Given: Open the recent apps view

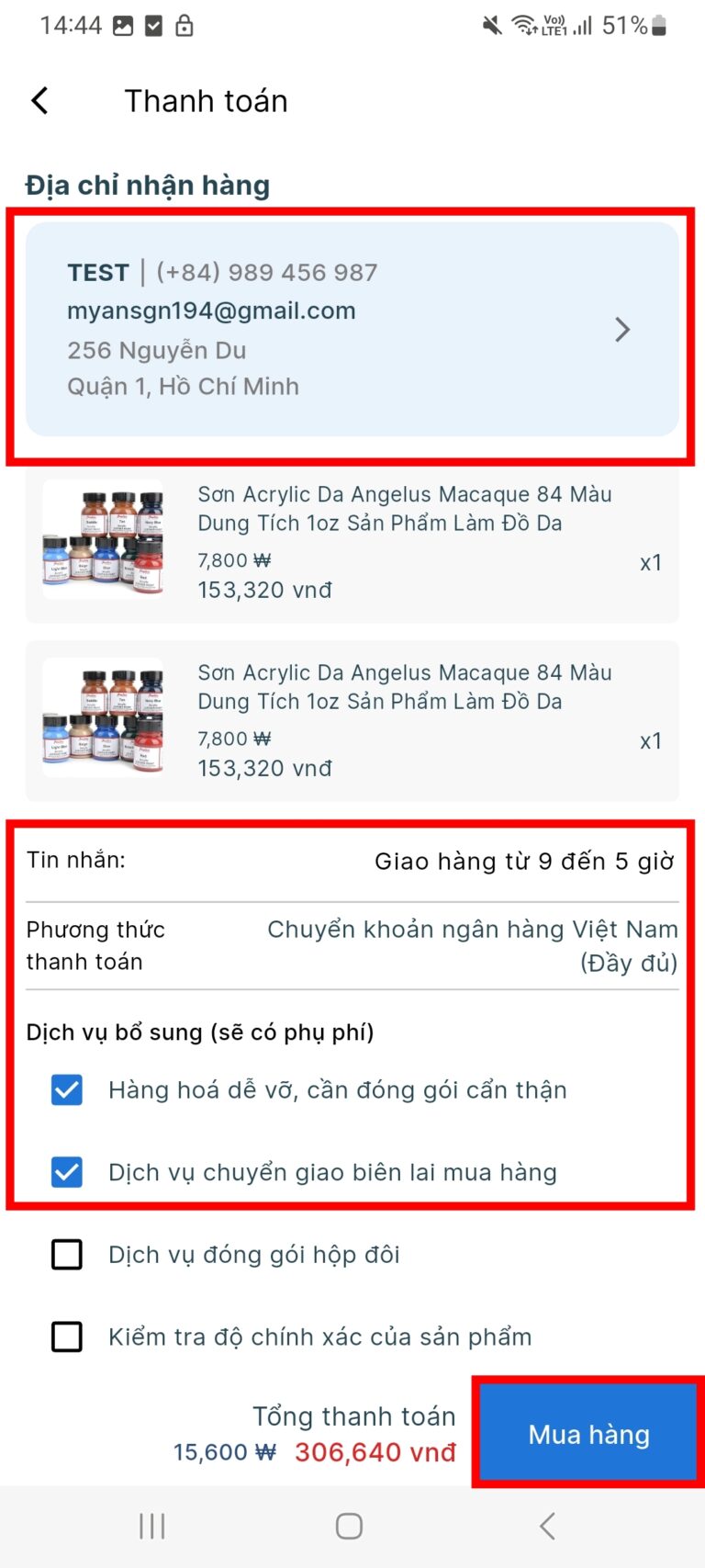Looking at the screenshot, I should coord(152,1526).
